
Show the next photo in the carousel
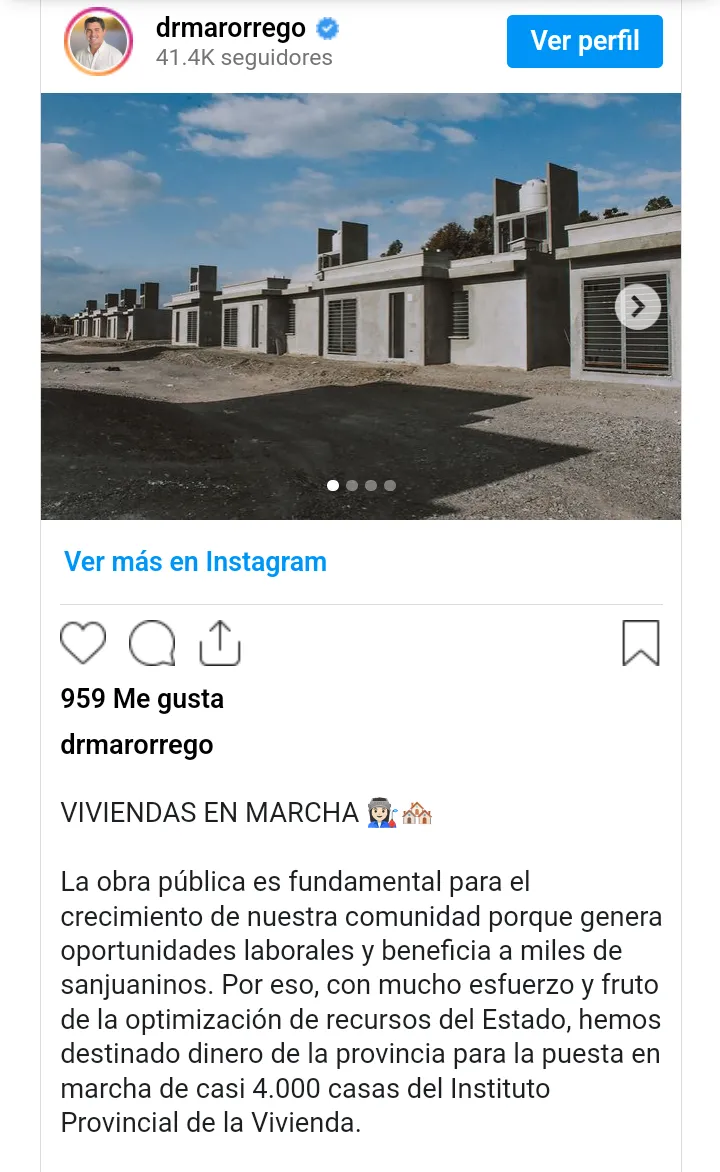point(637,307)
